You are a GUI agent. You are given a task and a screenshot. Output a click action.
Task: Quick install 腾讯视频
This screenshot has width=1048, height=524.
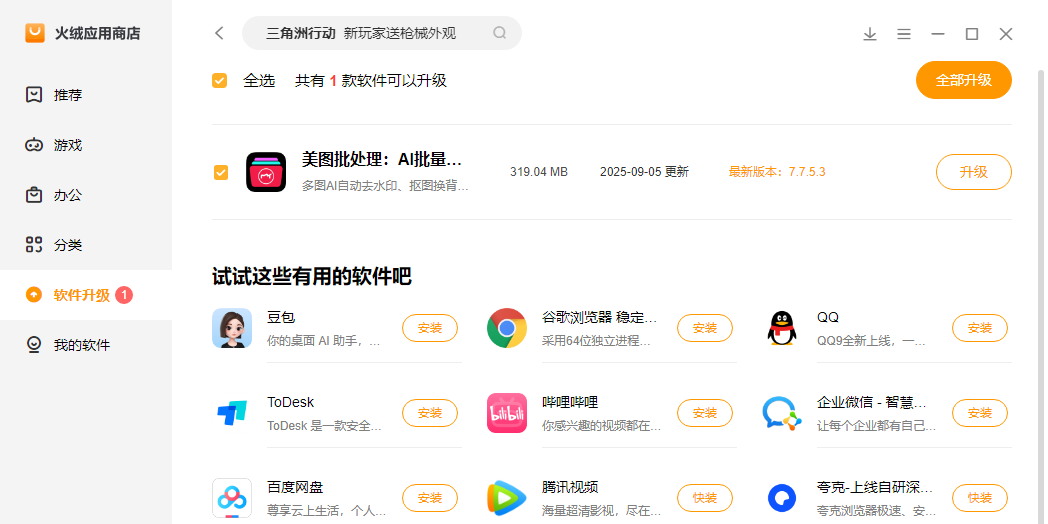(x=704, y=498)
